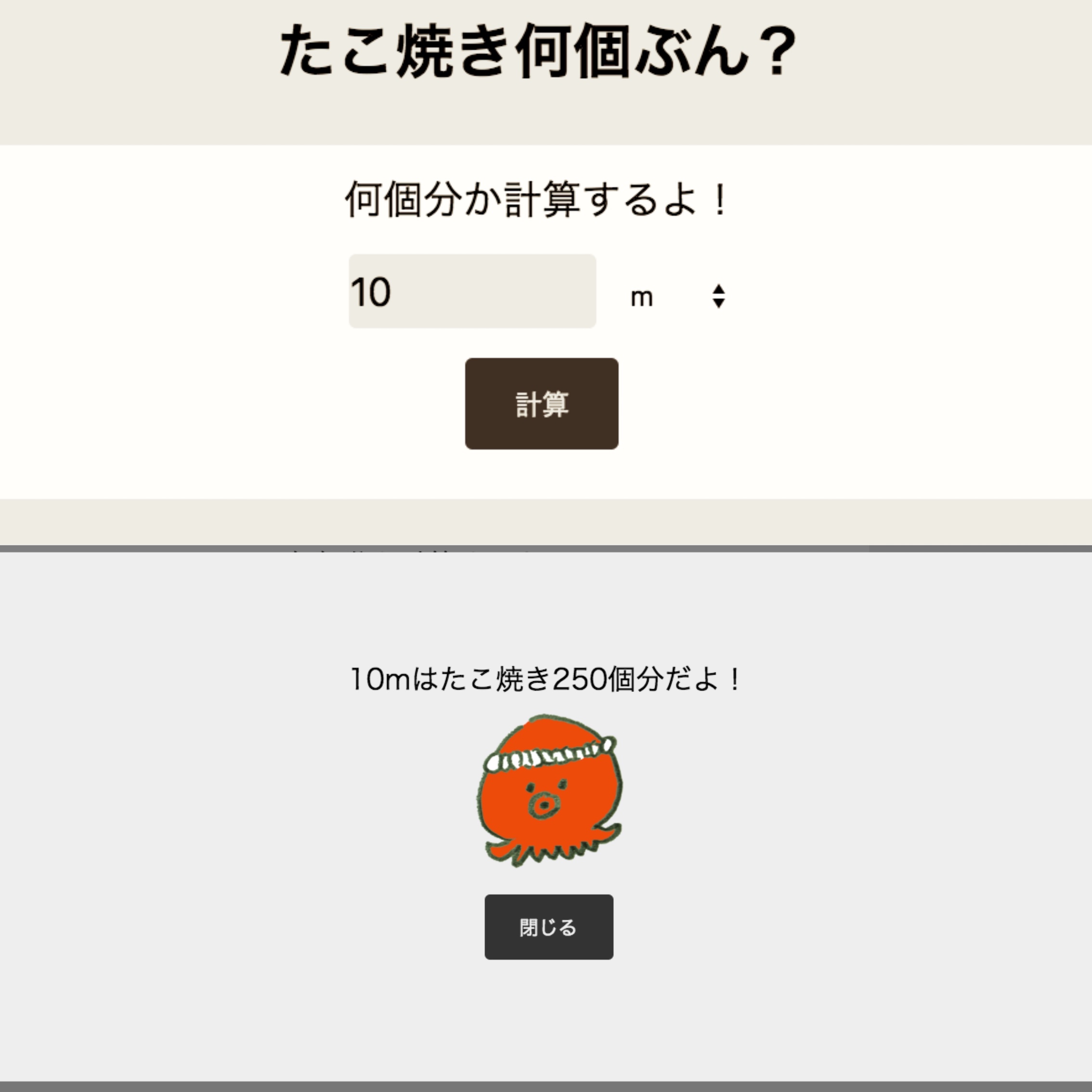Tap the number input field showing 10
The width and height of the screenshot is (1092, 1092).
point(472,291)
